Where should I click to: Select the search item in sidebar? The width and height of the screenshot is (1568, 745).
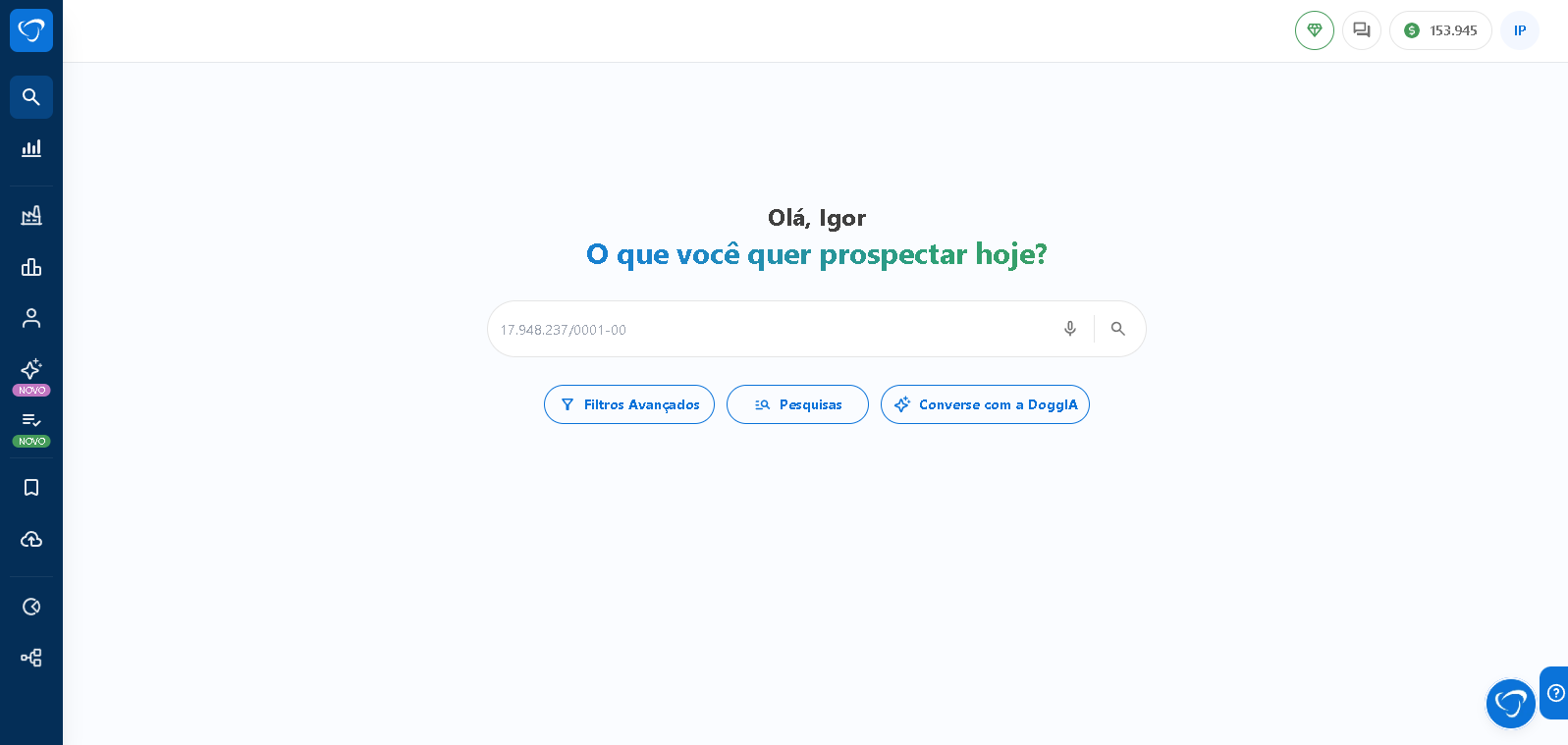[31, 97]
